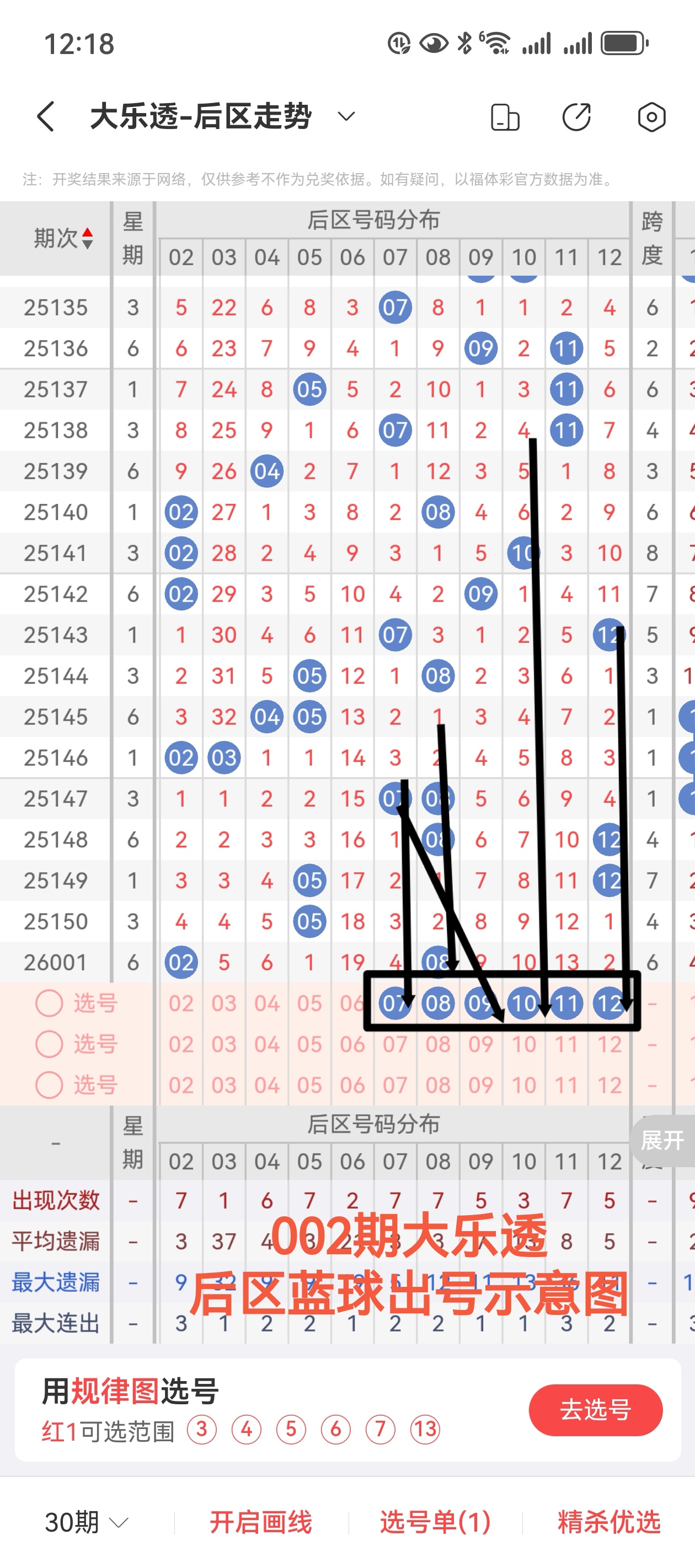Go back from the trend chart
Image resolution: width=695 pixels, height=1568 pixels.
(46, 116)
